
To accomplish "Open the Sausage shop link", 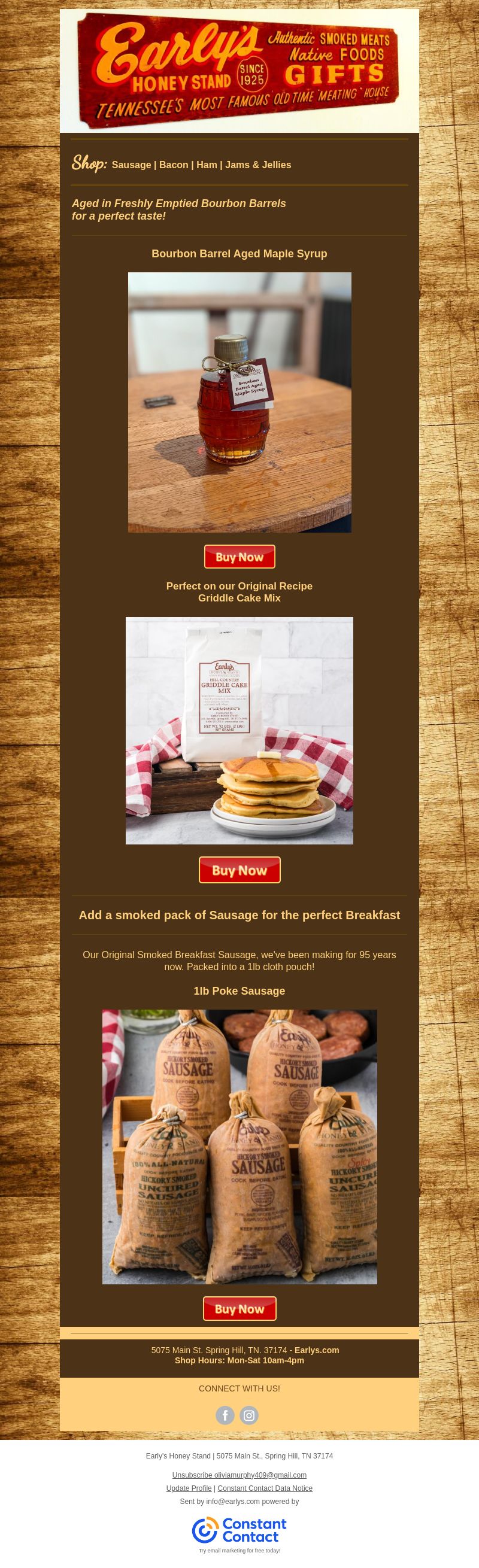I will (131, 165).
